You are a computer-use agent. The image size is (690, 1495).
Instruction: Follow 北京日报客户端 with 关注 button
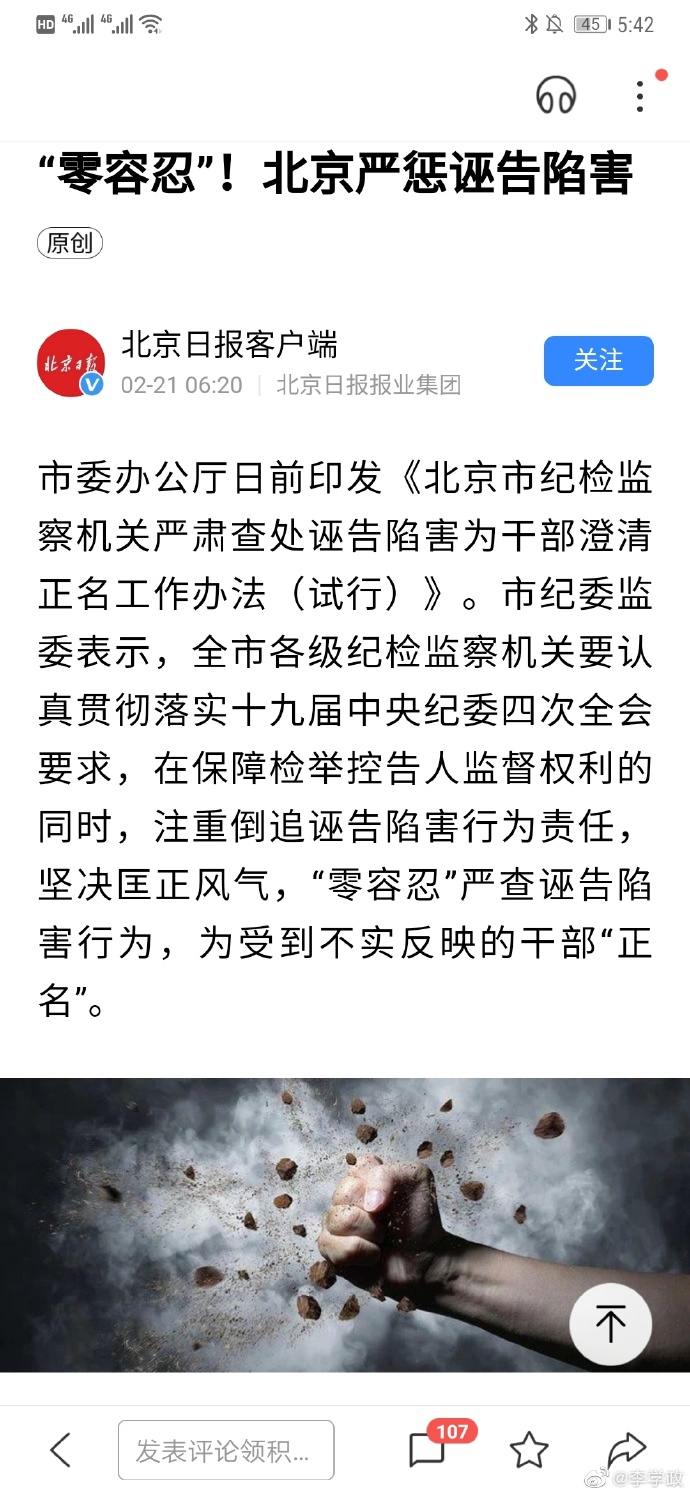pos(598,361)
